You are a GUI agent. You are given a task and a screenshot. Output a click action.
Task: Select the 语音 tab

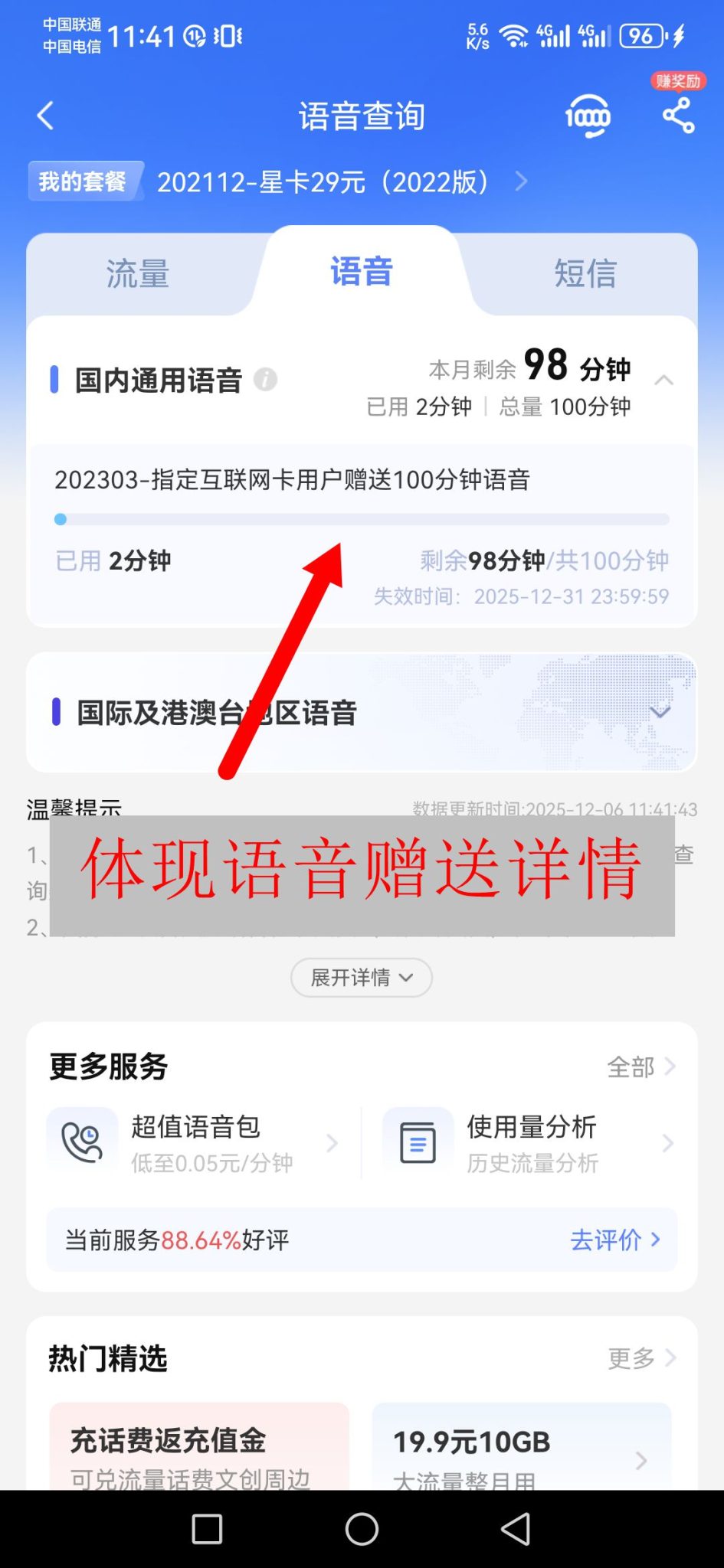tap(361, 272)
